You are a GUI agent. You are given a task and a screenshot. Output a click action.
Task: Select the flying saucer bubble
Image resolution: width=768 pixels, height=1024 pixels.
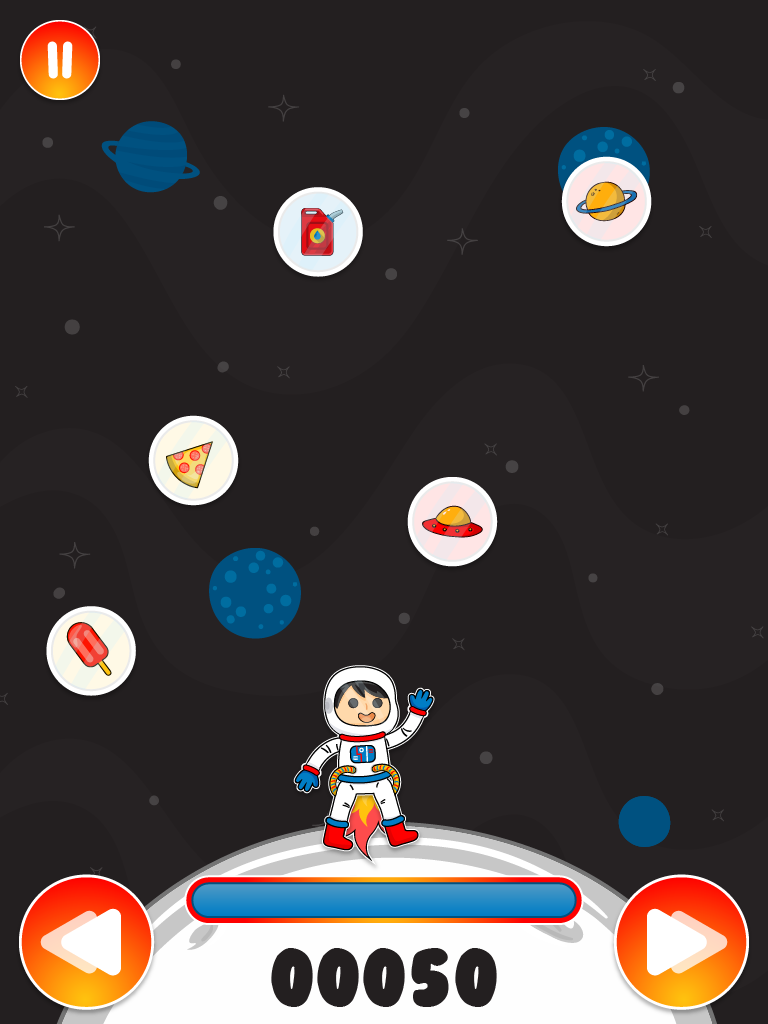(451, 521)
